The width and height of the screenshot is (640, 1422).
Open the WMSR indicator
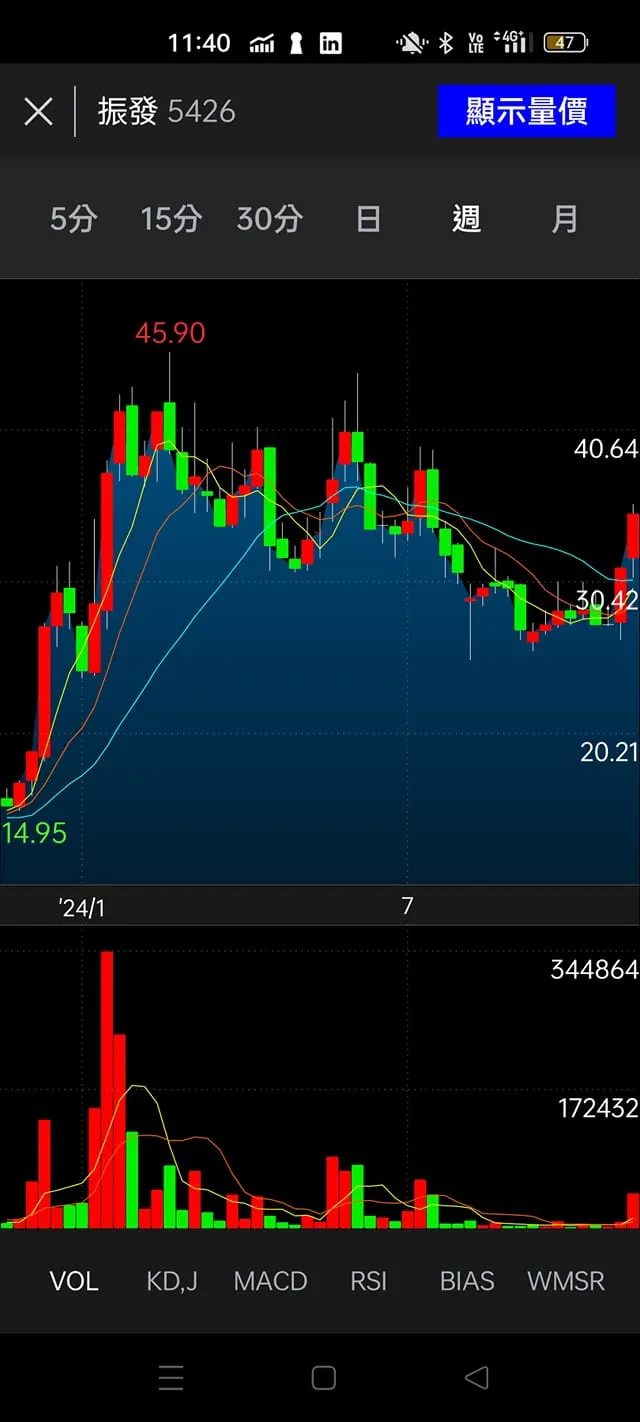[565, 1281]
